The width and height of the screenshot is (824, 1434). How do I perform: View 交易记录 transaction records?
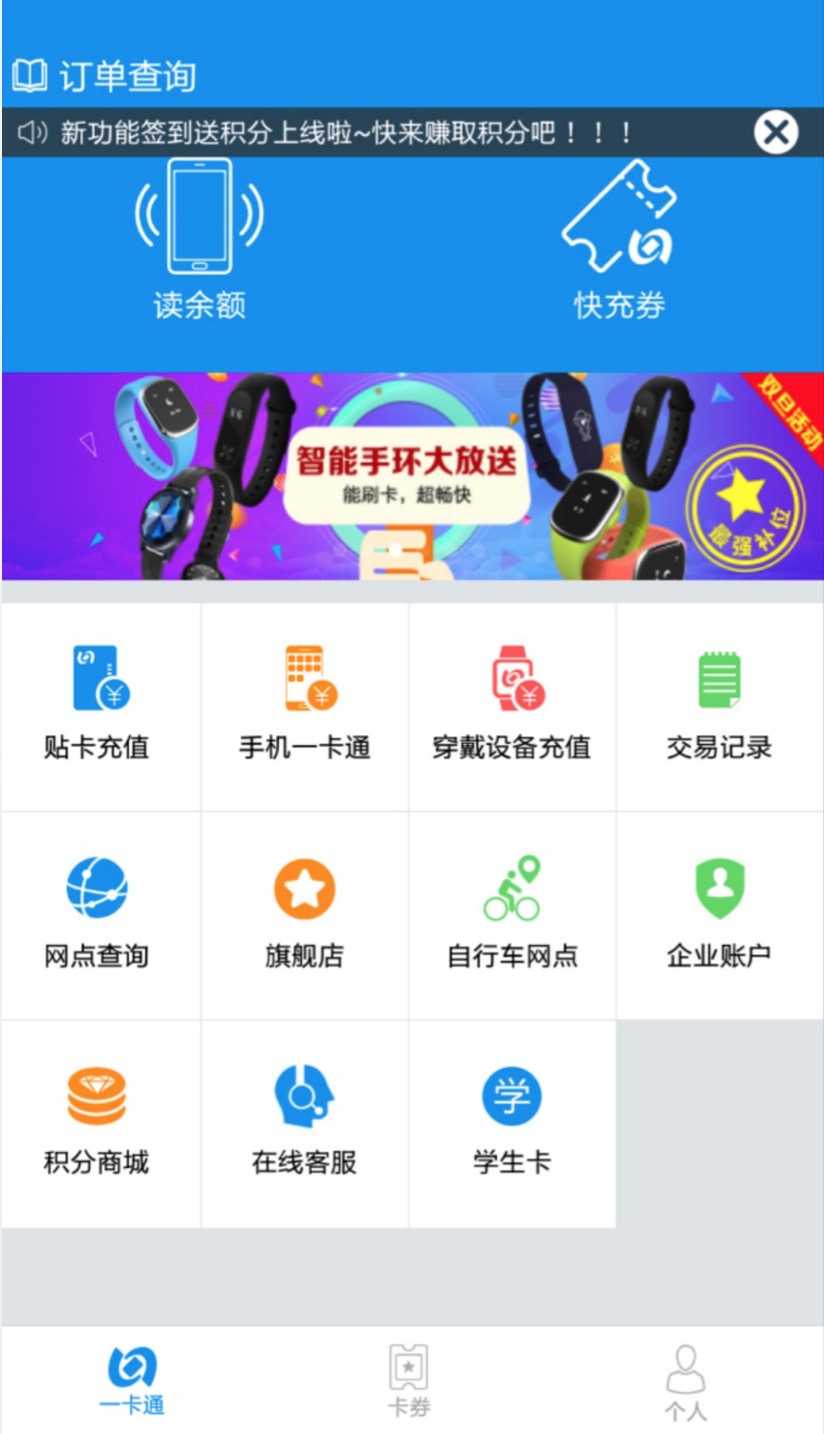click(x=718, y=700)
